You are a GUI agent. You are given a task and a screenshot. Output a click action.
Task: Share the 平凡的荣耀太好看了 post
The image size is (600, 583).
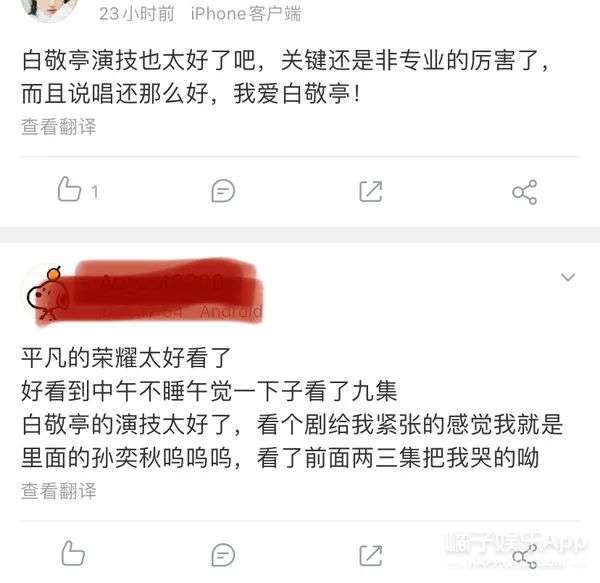click(525, 556)
